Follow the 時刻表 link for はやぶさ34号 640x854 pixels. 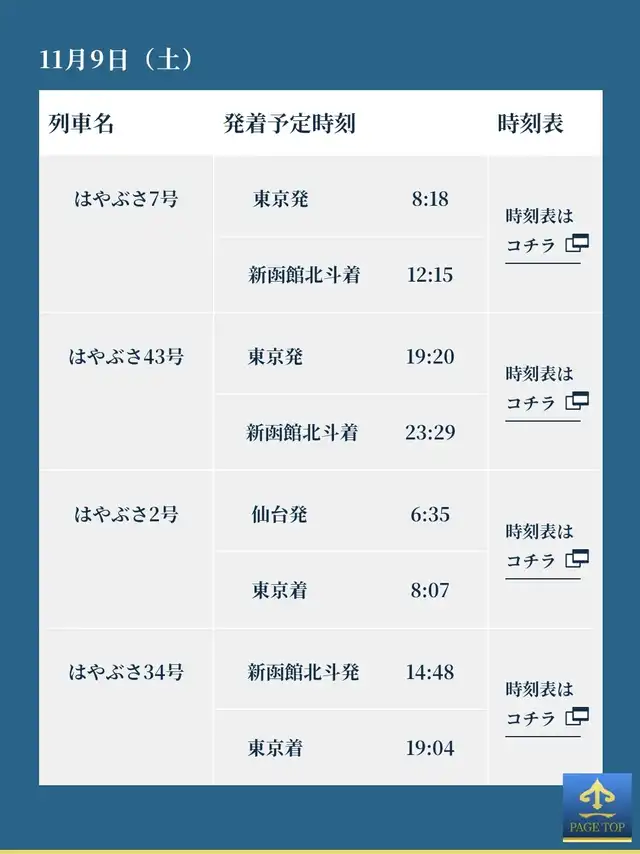coord(546,706)
